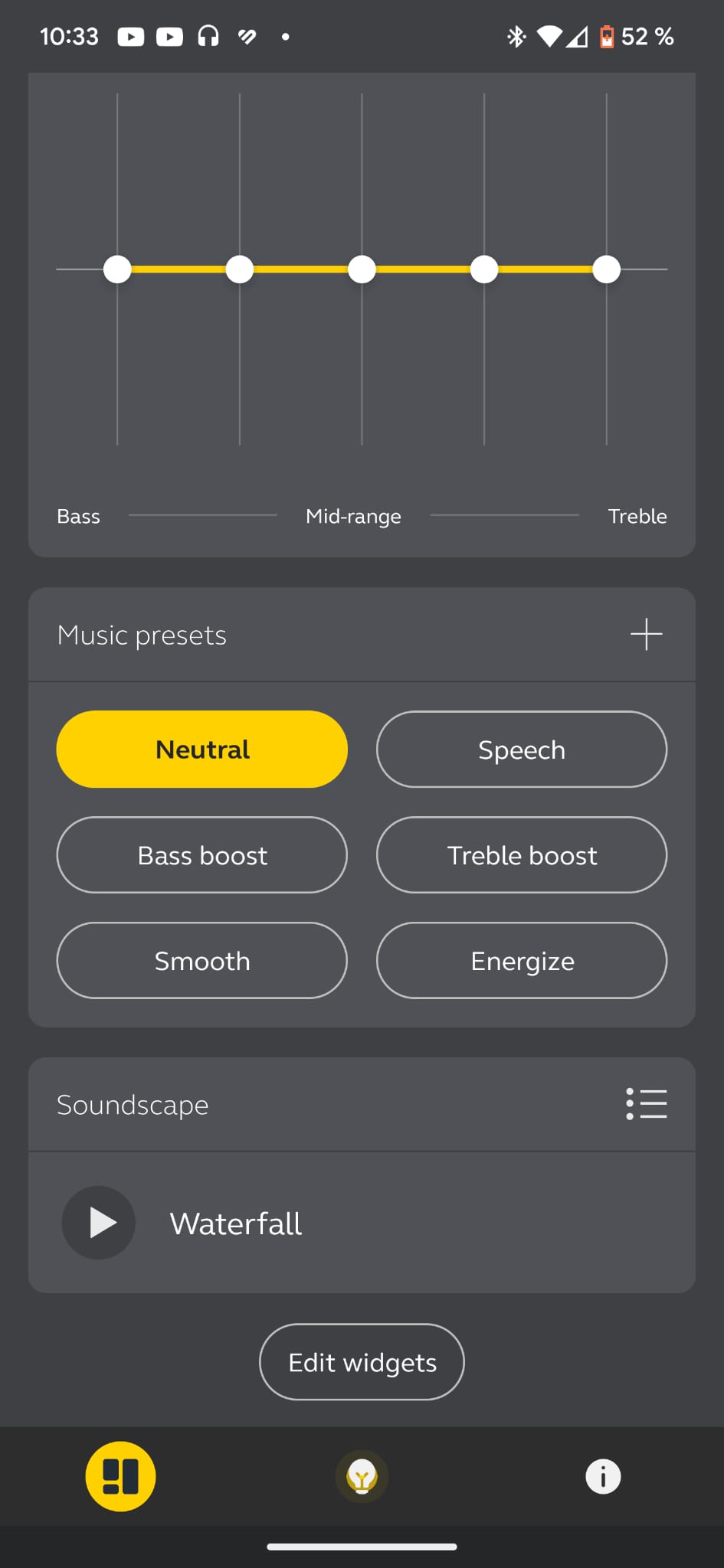Tap the rightmost treble equalizer handle
This screenshot has height=1568, width=724.
pyautogui.click(x=607, y=269)
